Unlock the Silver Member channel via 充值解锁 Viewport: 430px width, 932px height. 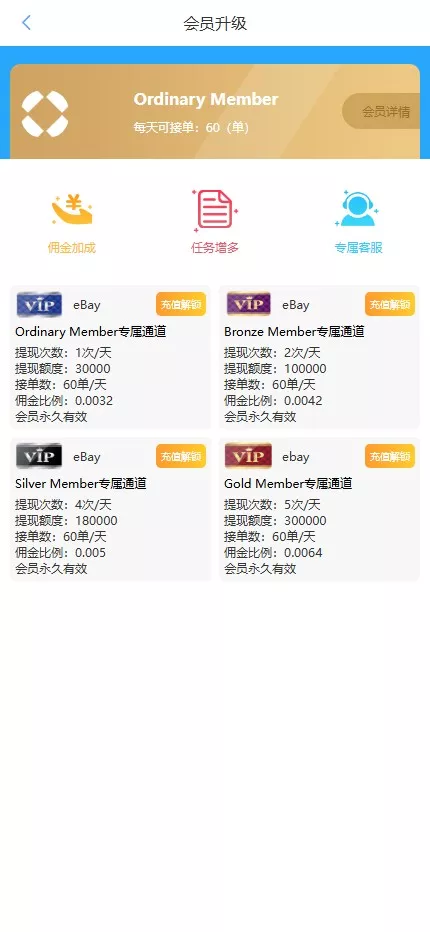tap(181, 456)
